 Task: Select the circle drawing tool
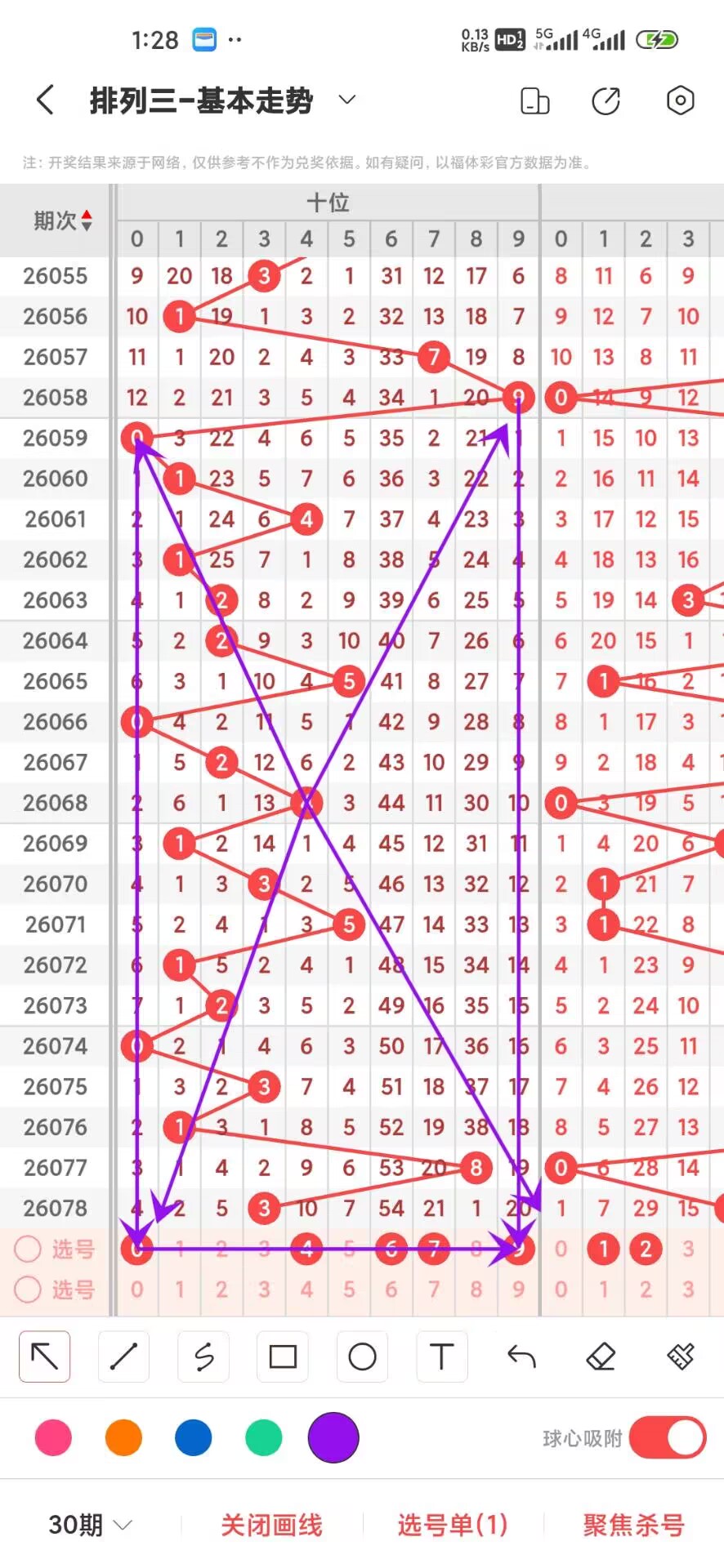[362, 1356]
